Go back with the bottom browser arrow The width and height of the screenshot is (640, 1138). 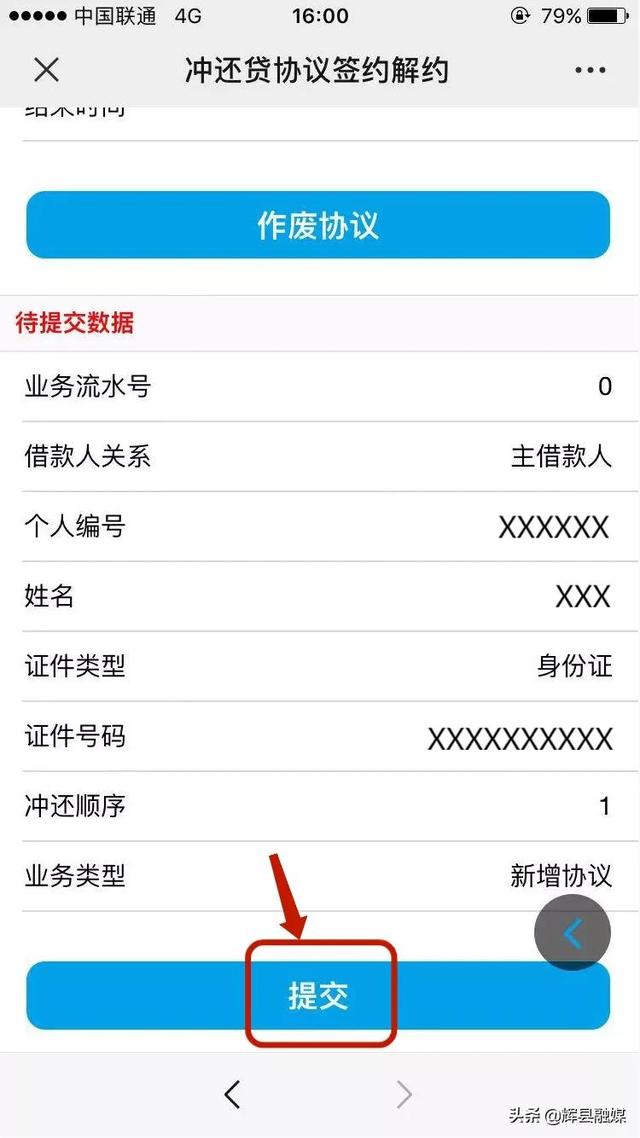(x=232, y=1095)
